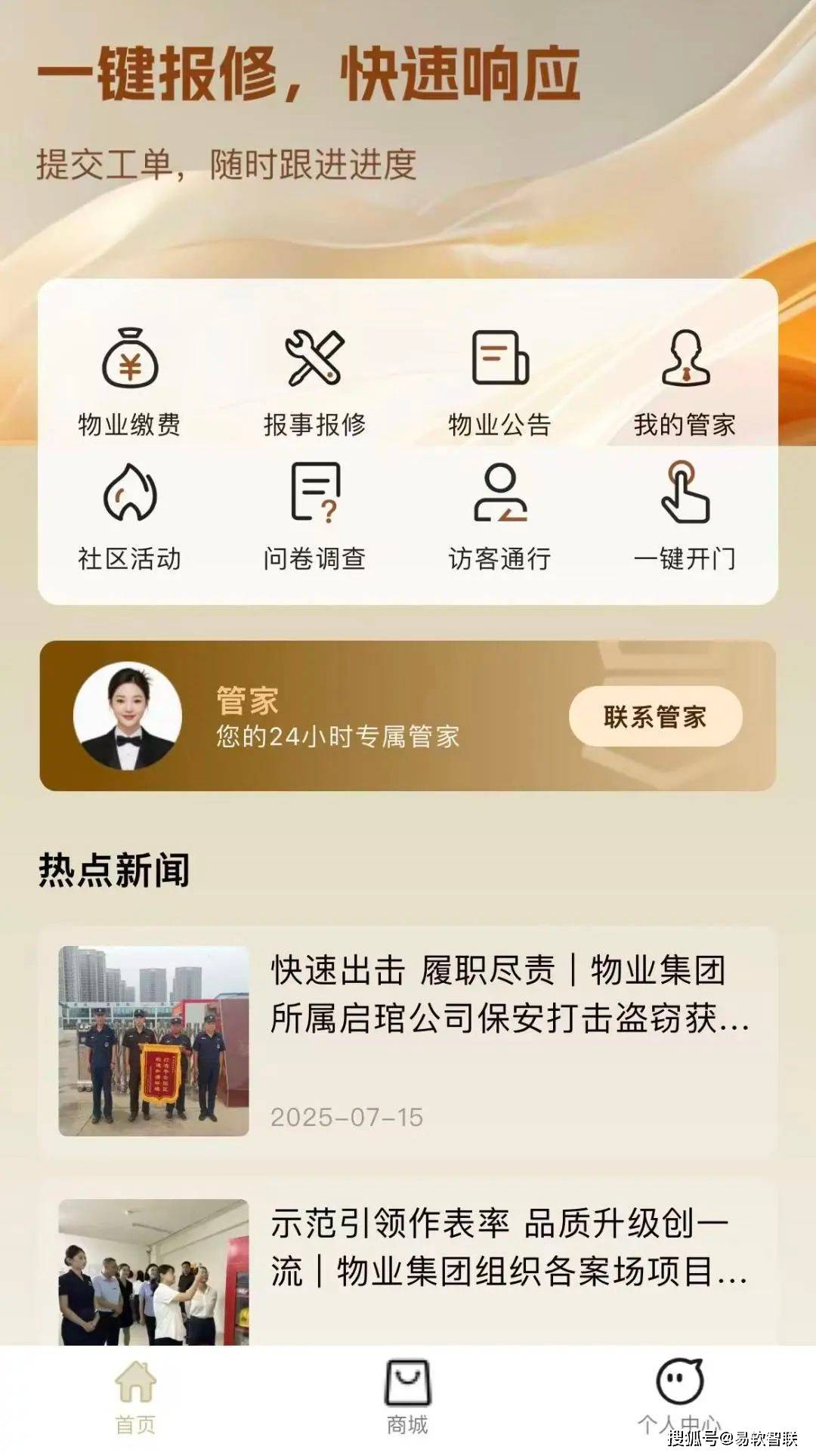Switch to the 个人中心 tab
The image size is (816, 1456).
(679, 1398)
